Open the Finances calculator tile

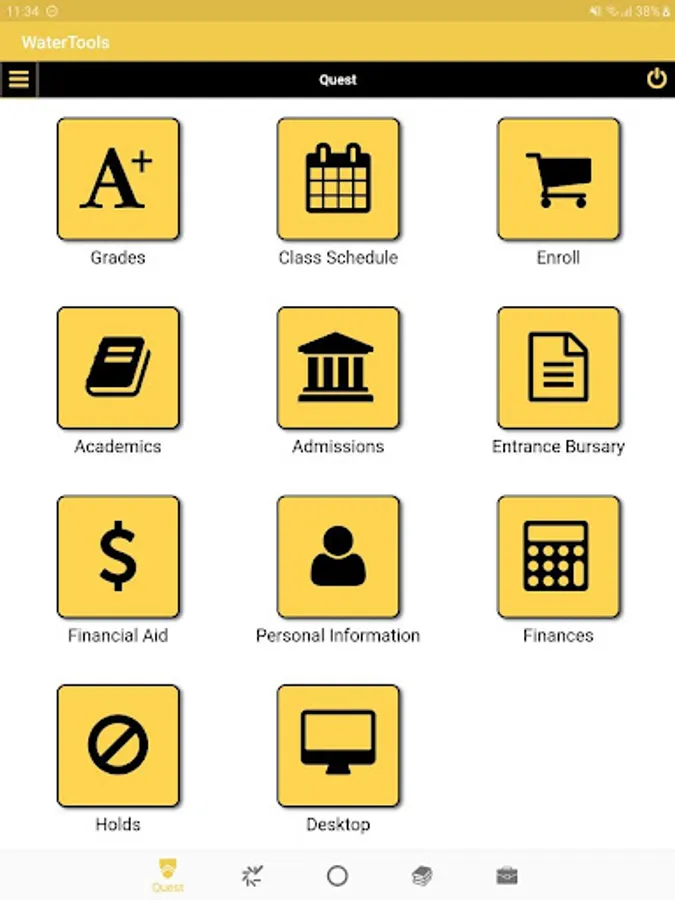558,557
